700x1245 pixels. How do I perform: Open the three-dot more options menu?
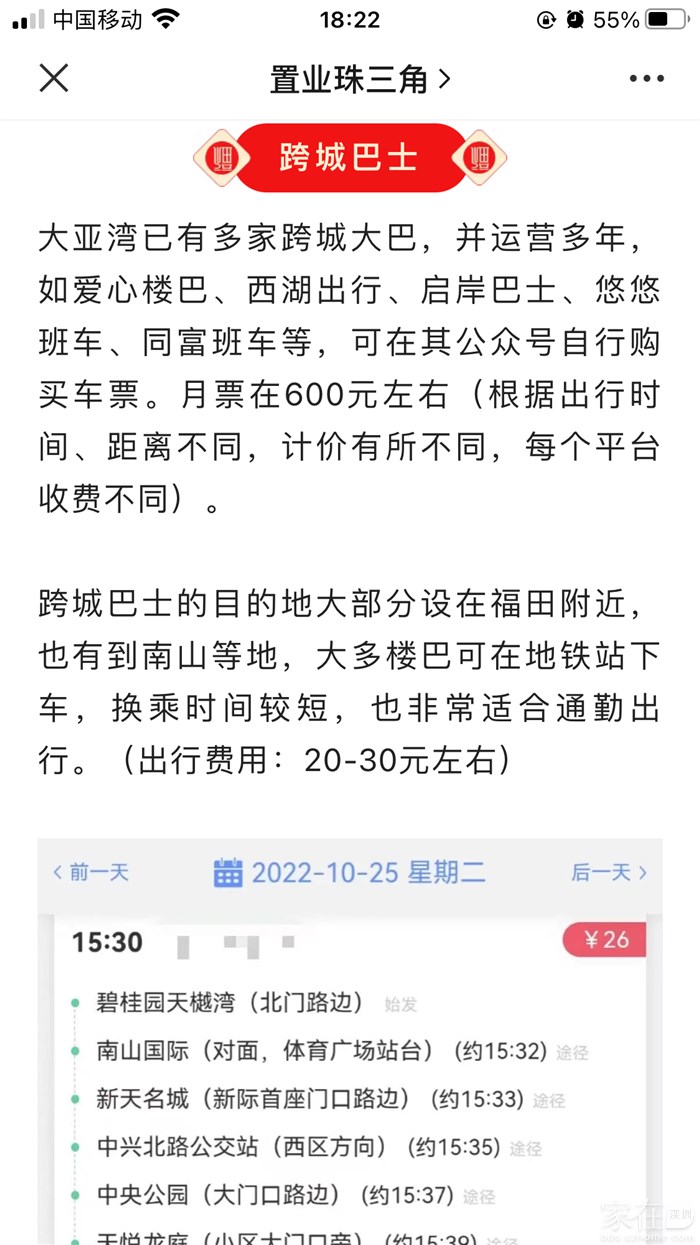click(x=646, y=79)
